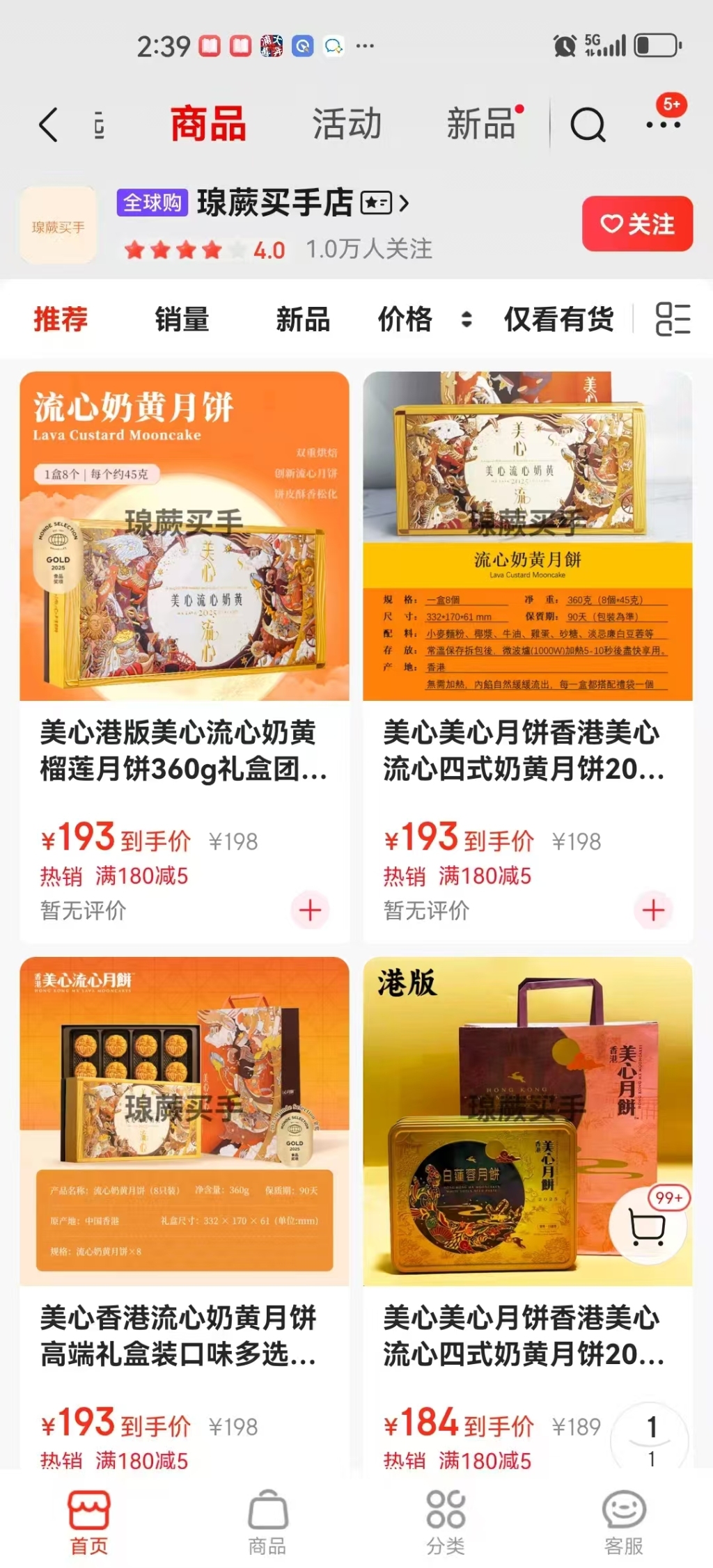Sort products by 销量
The height and width of the screenshot is (1568, 713).
[182, 319]
